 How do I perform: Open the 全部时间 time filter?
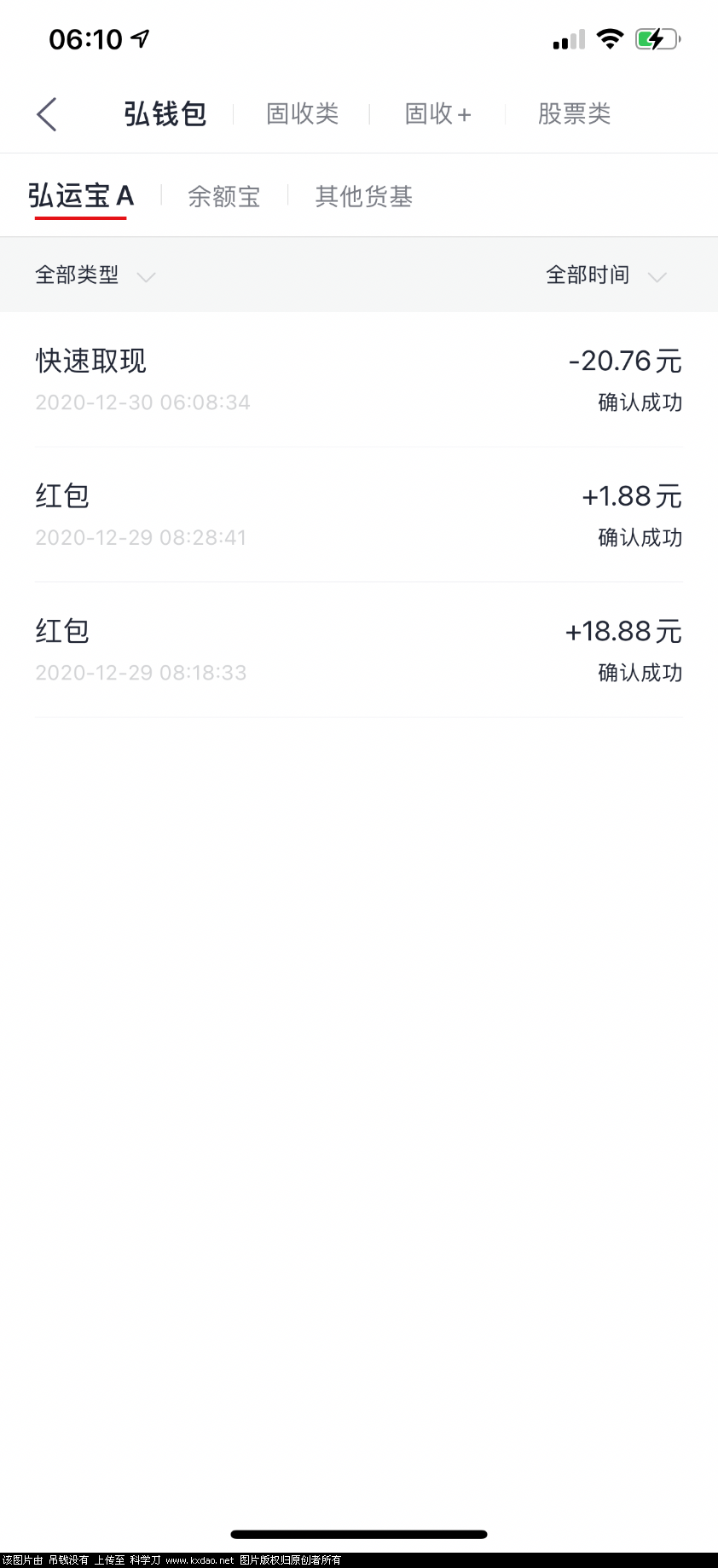coord(588,275)
